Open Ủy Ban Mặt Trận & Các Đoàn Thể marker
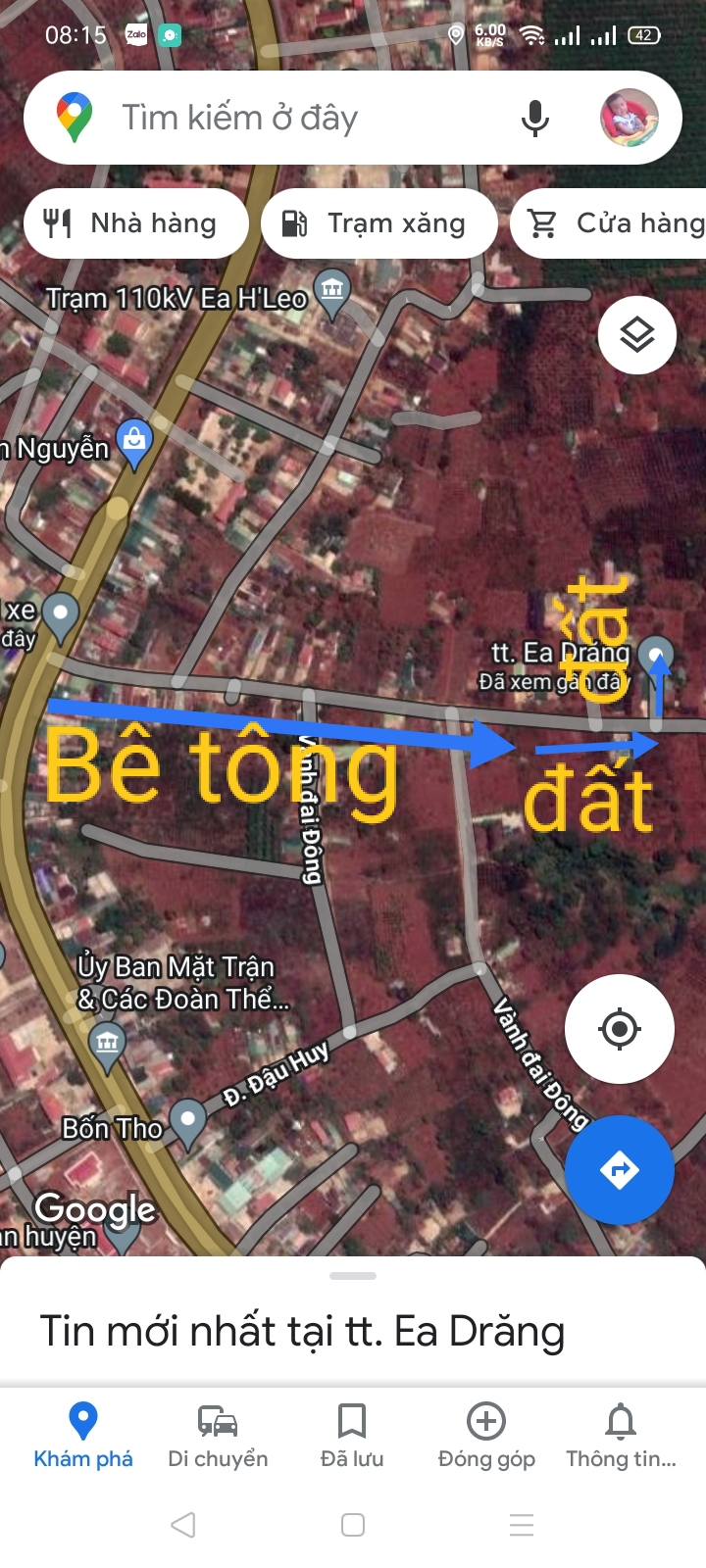 tap(107, 1046)
